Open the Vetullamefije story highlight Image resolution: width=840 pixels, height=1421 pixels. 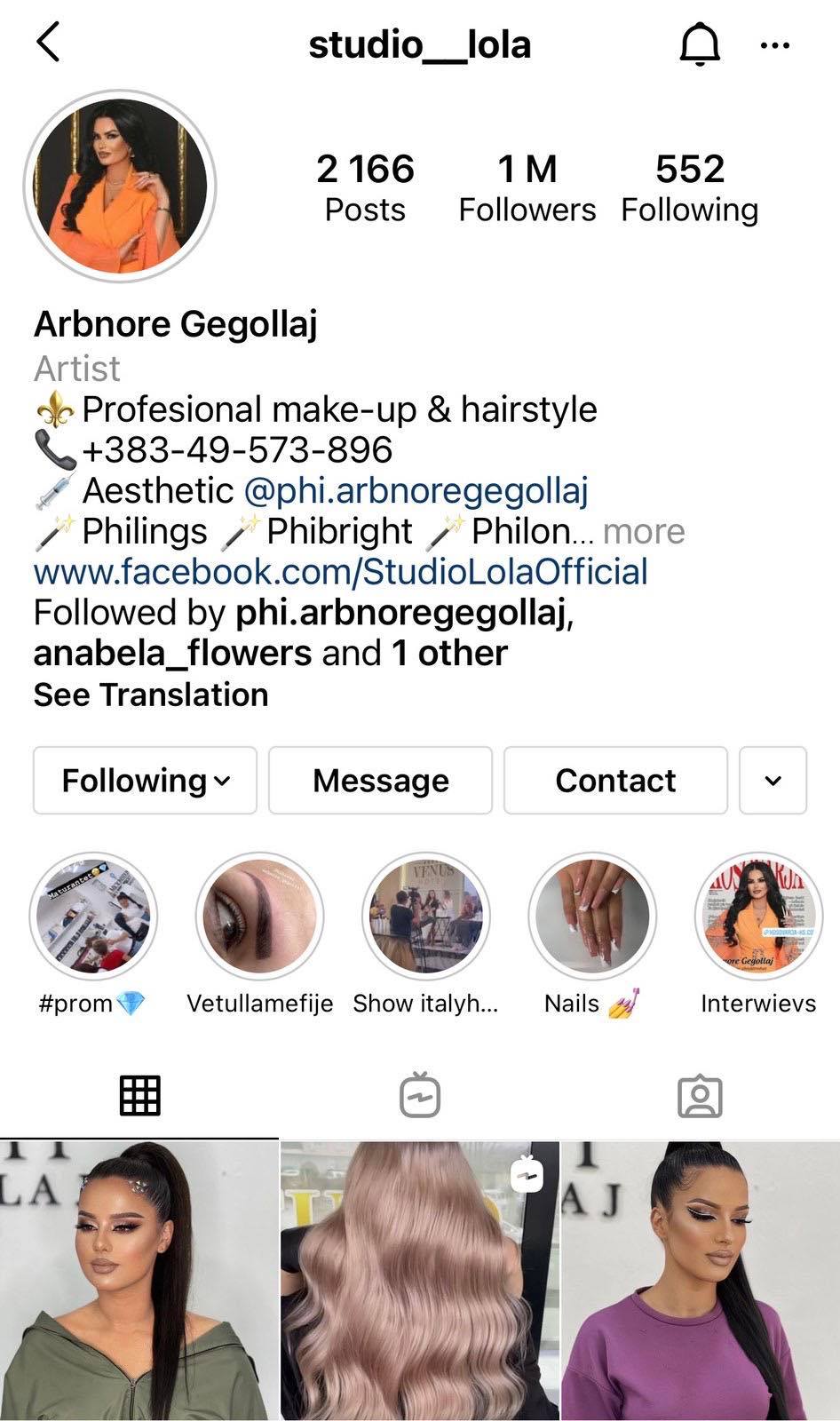click(x=259, y=916)
